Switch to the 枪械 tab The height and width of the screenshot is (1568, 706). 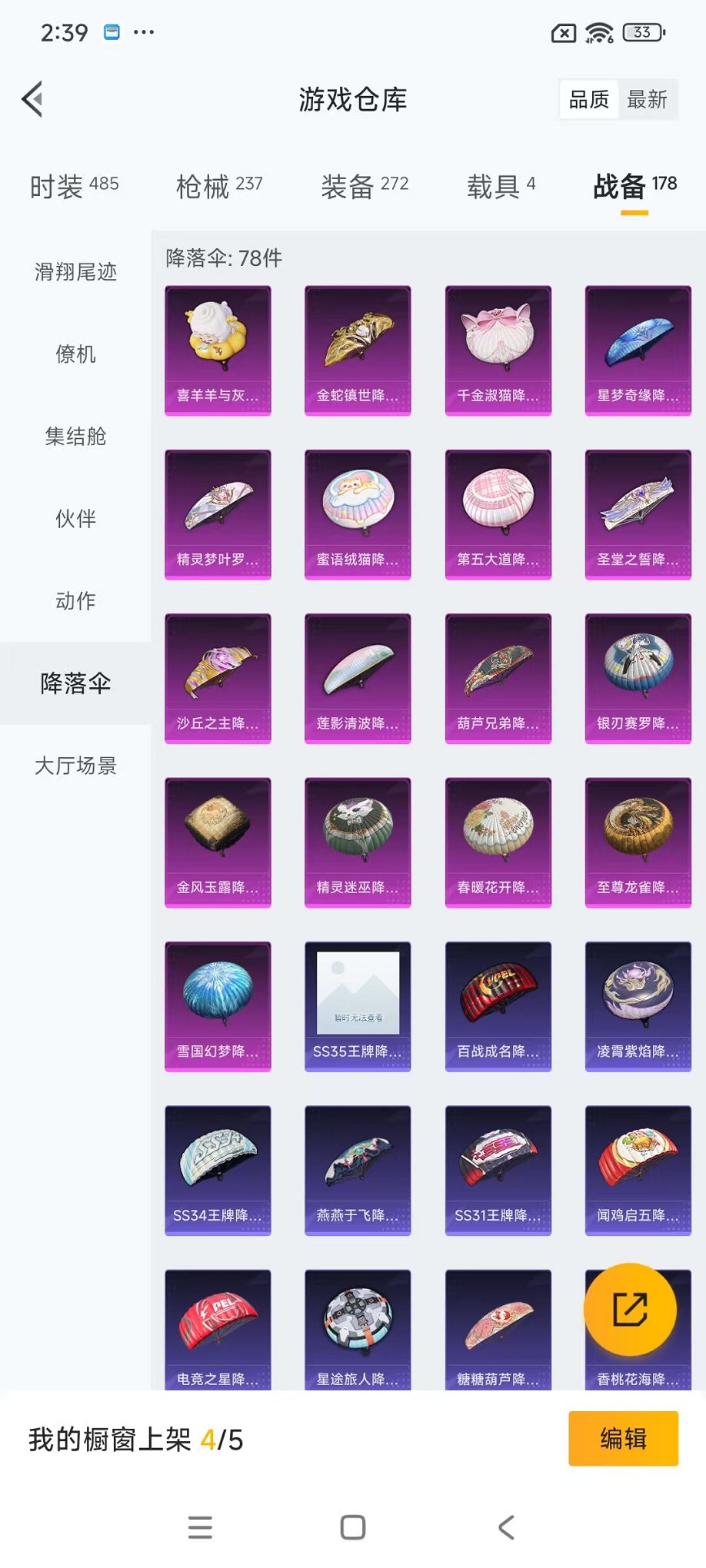coord(219,186)
